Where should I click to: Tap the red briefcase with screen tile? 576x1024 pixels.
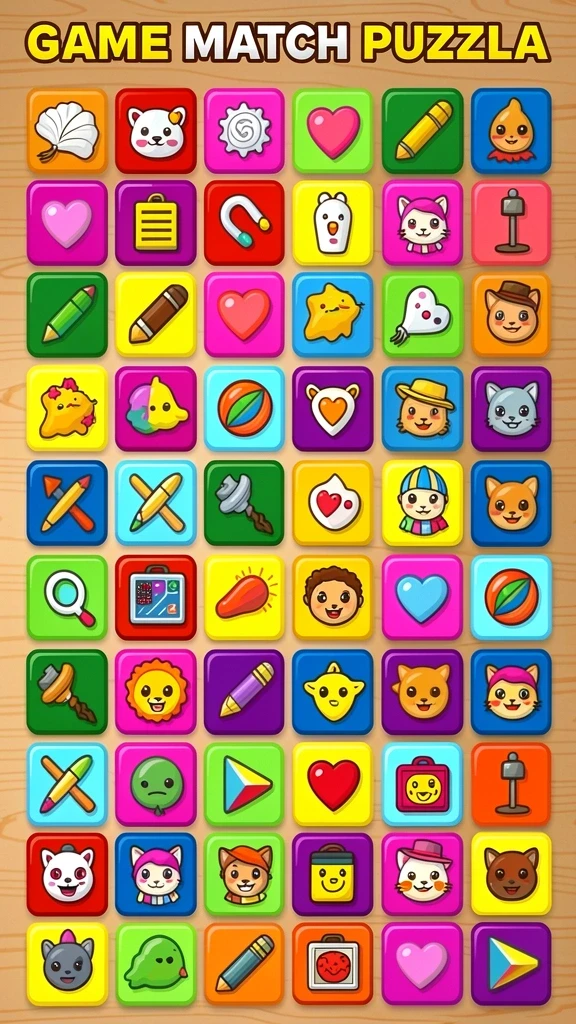point(155,597)
